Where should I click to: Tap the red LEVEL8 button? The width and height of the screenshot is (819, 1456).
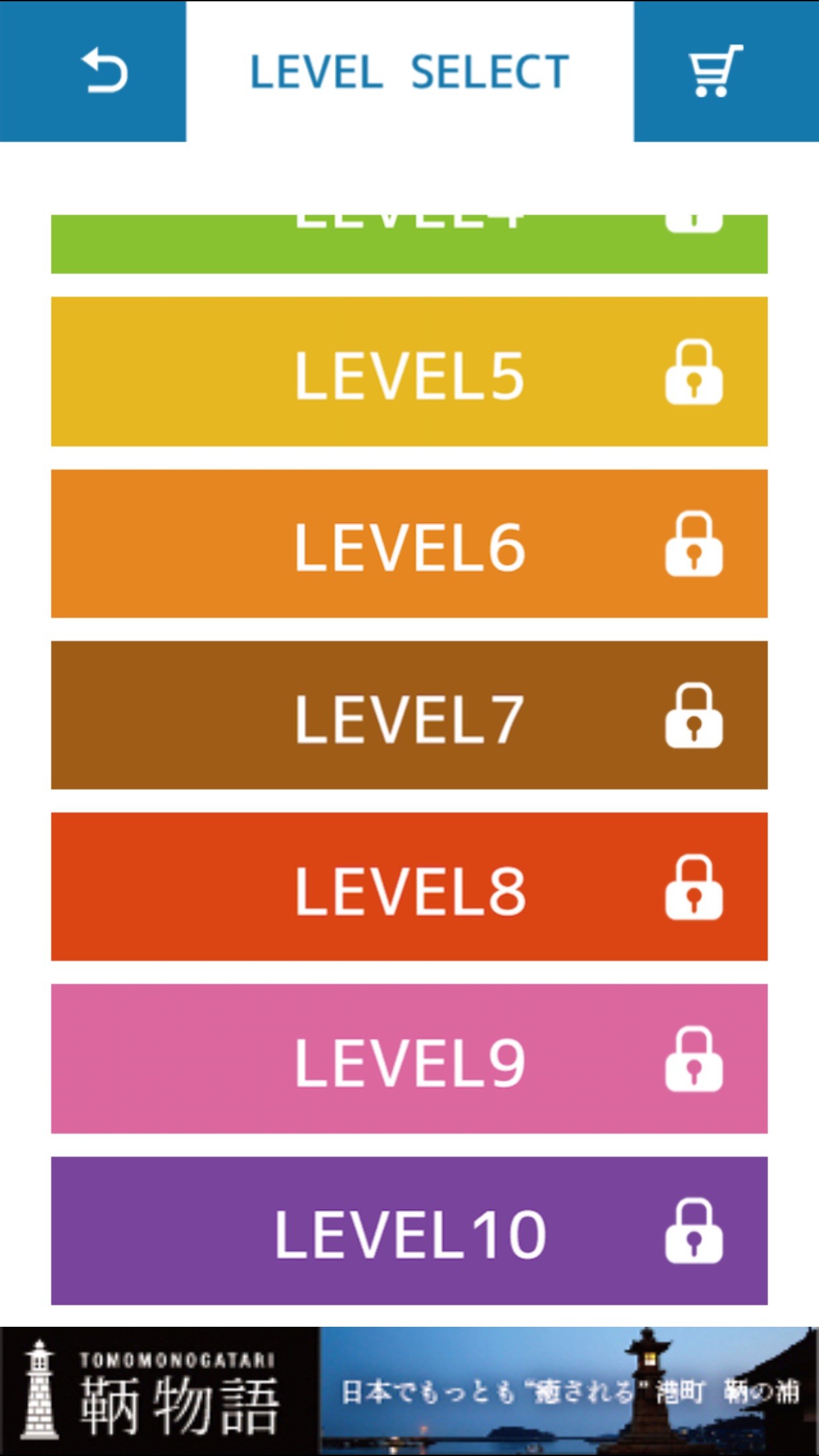pyautogui.click(x=409, y=887)
